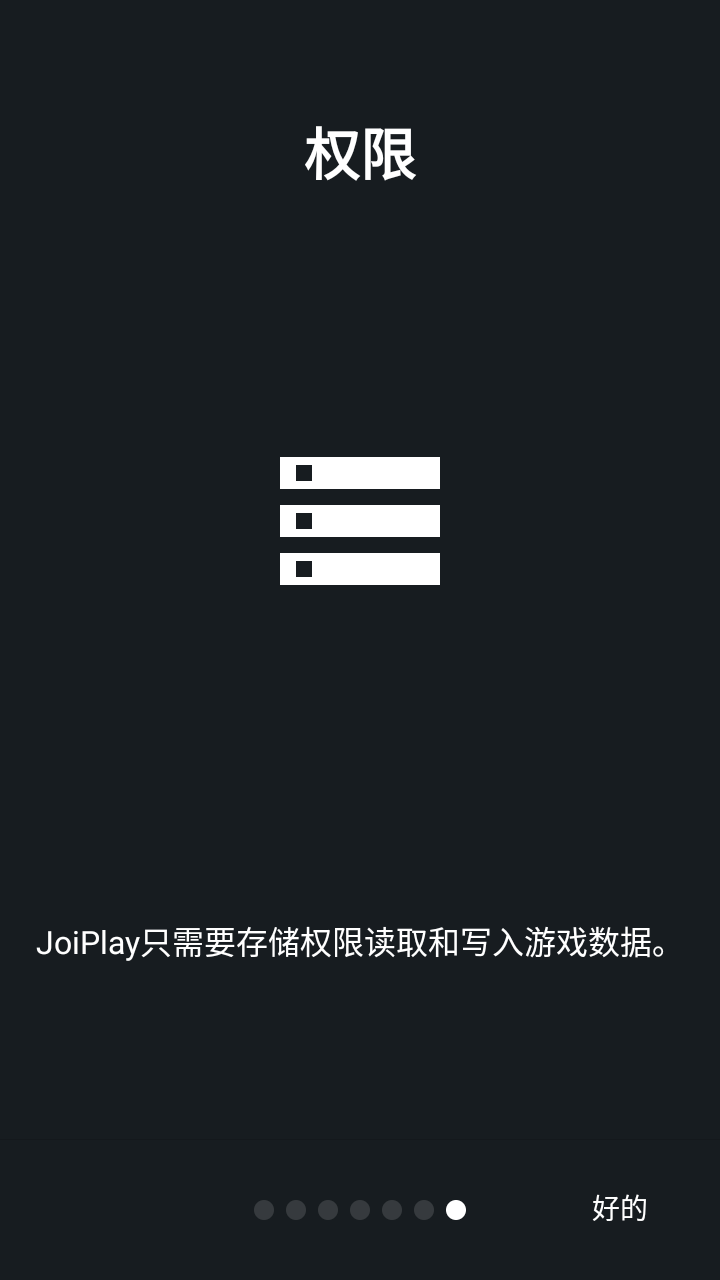Click the checkbox square in the middle list row

tap(301, 520)
